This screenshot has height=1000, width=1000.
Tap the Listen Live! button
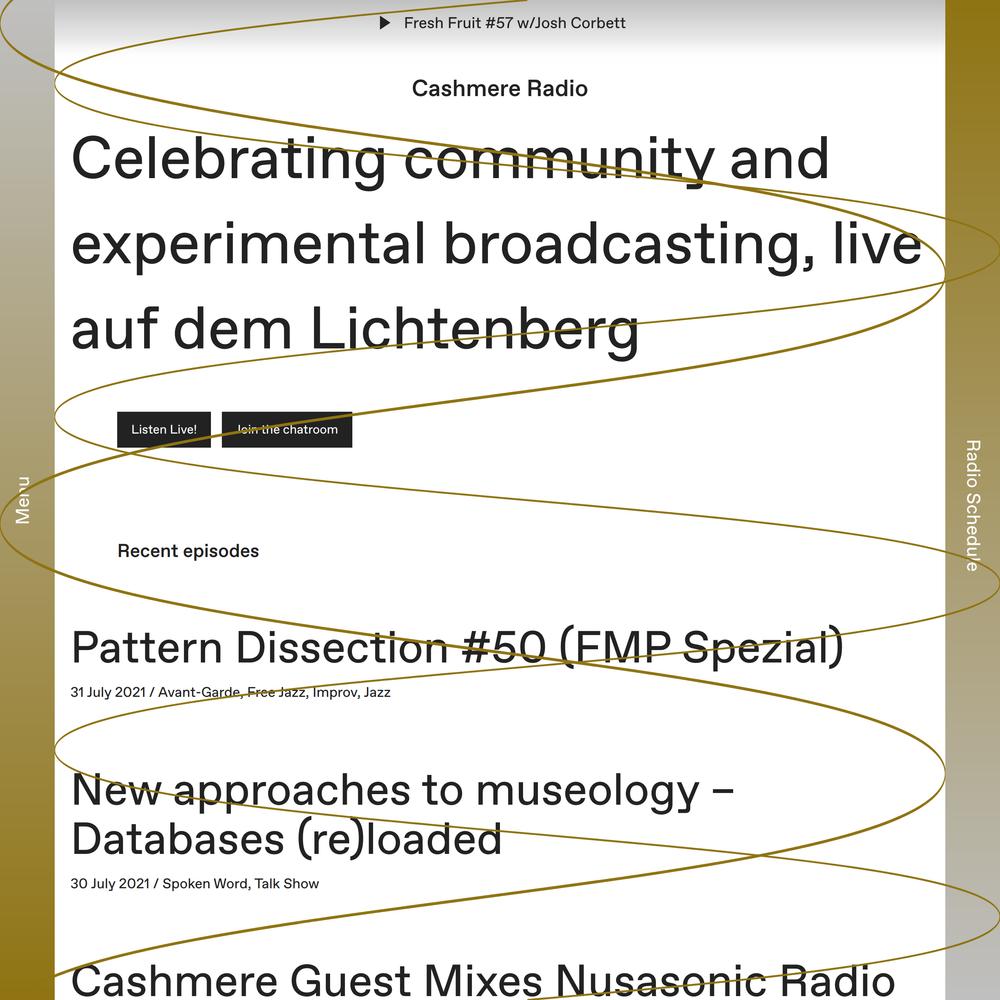(x=164, y=430)
